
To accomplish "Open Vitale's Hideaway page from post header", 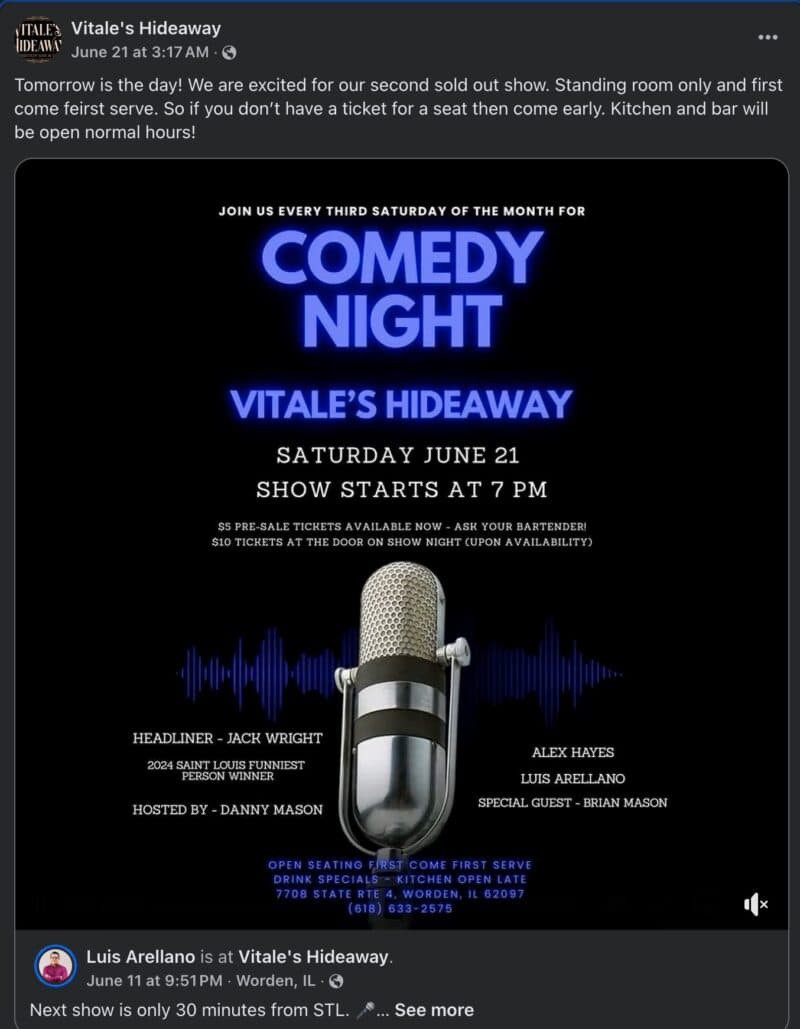I will tap(146, 28).
